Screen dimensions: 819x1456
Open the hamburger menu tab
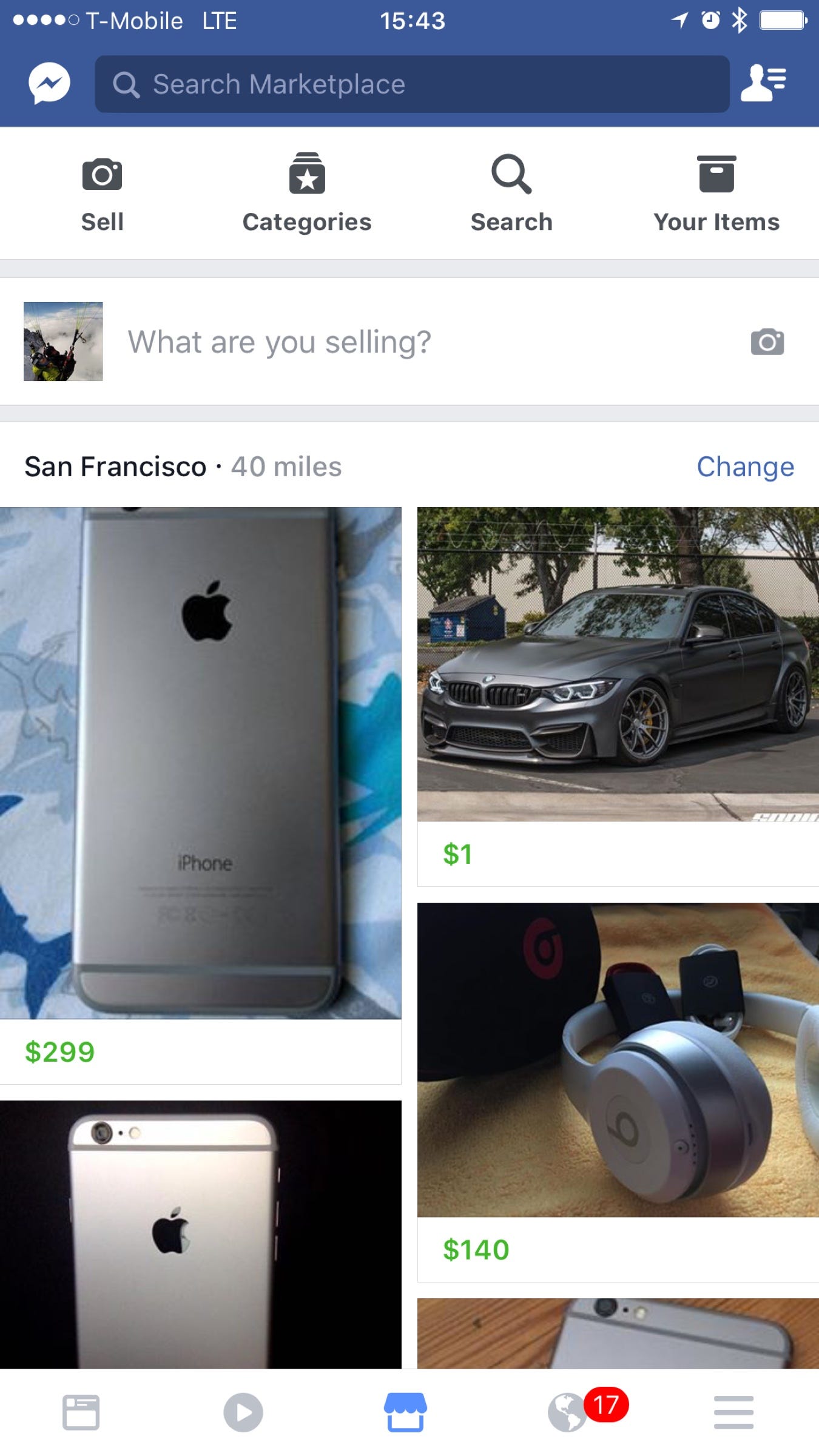point(733,1412)
